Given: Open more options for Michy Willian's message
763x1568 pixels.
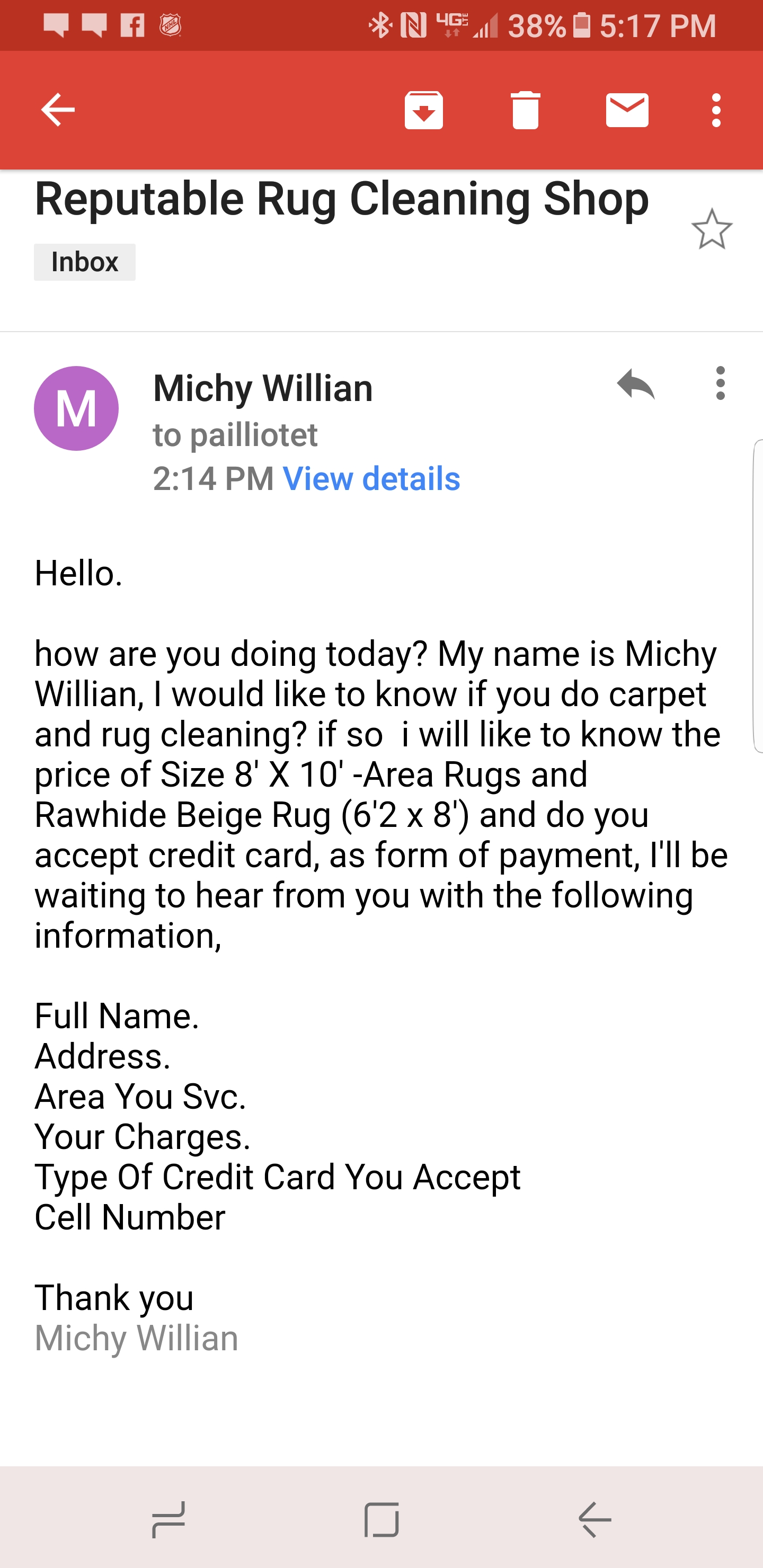Looking at the screenshot, I should (x=721, y=384).
